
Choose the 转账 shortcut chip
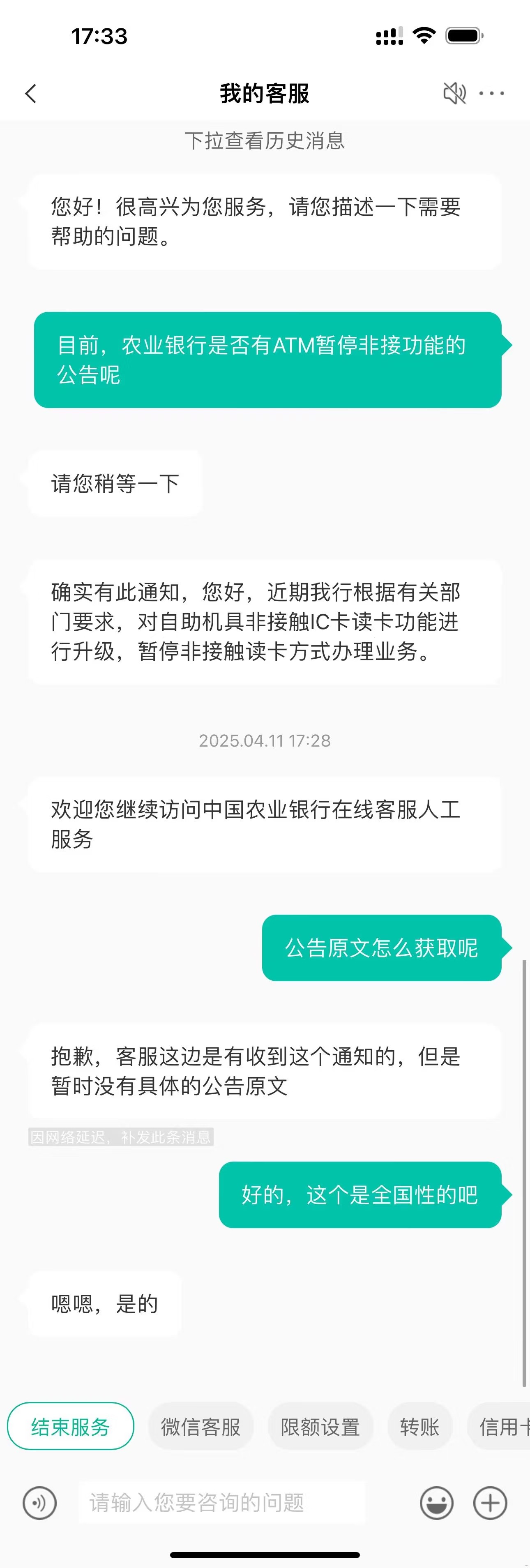pos(419,1427)
